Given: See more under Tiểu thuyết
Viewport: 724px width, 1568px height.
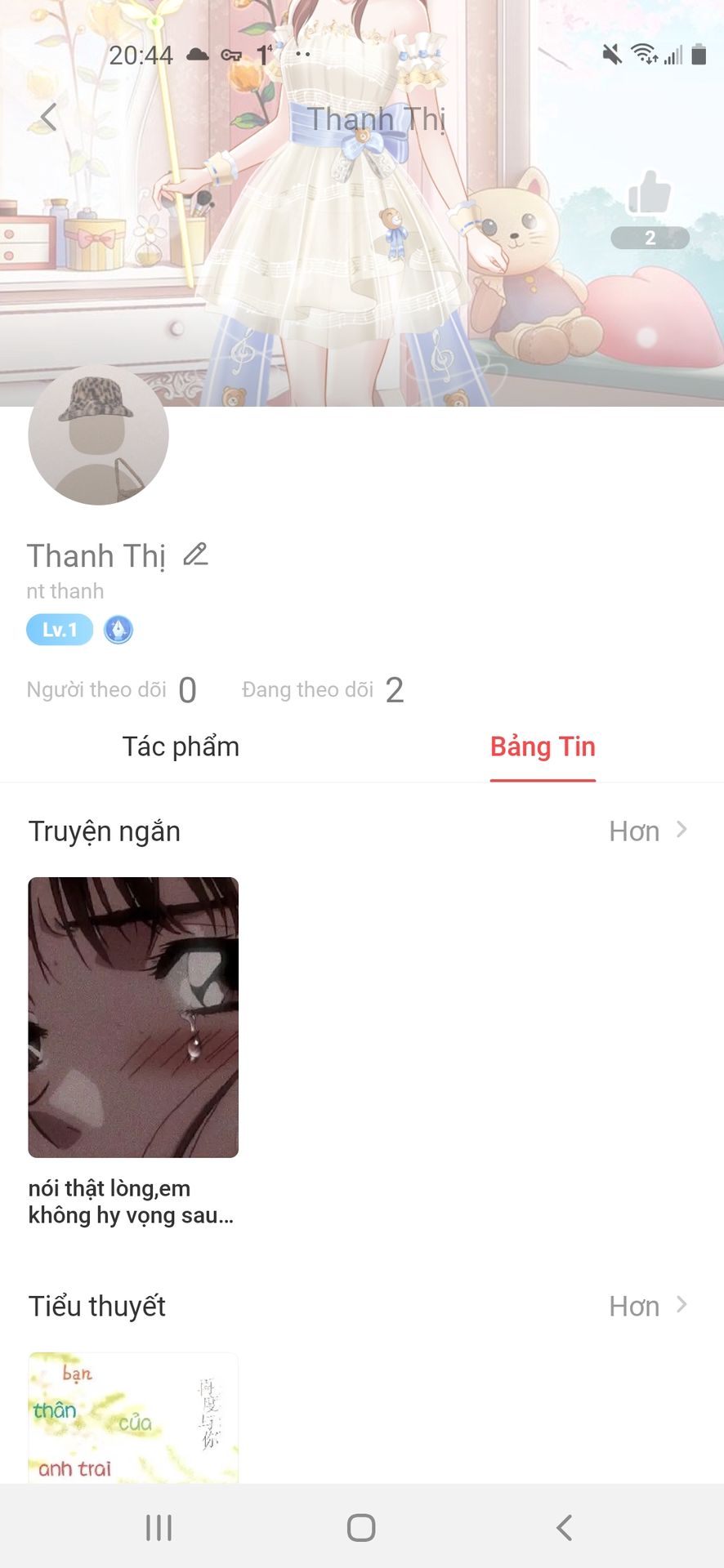Looking at the screenshot, I should [648, 1306].
